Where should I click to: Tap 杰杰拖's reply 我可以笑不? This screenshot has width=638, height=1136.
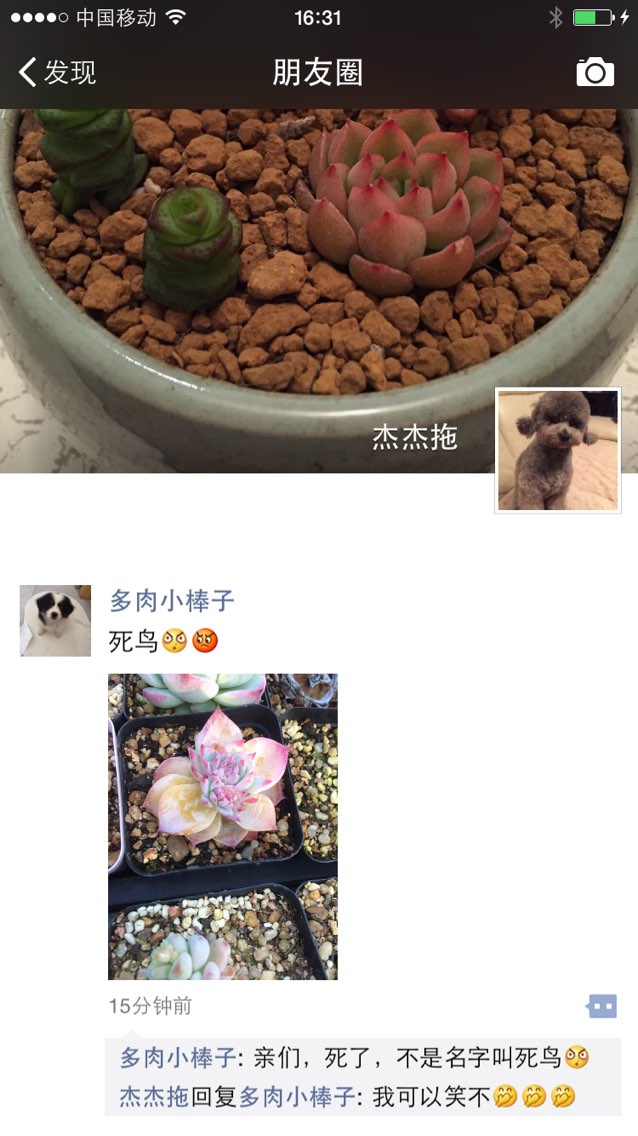(348, 1096)
